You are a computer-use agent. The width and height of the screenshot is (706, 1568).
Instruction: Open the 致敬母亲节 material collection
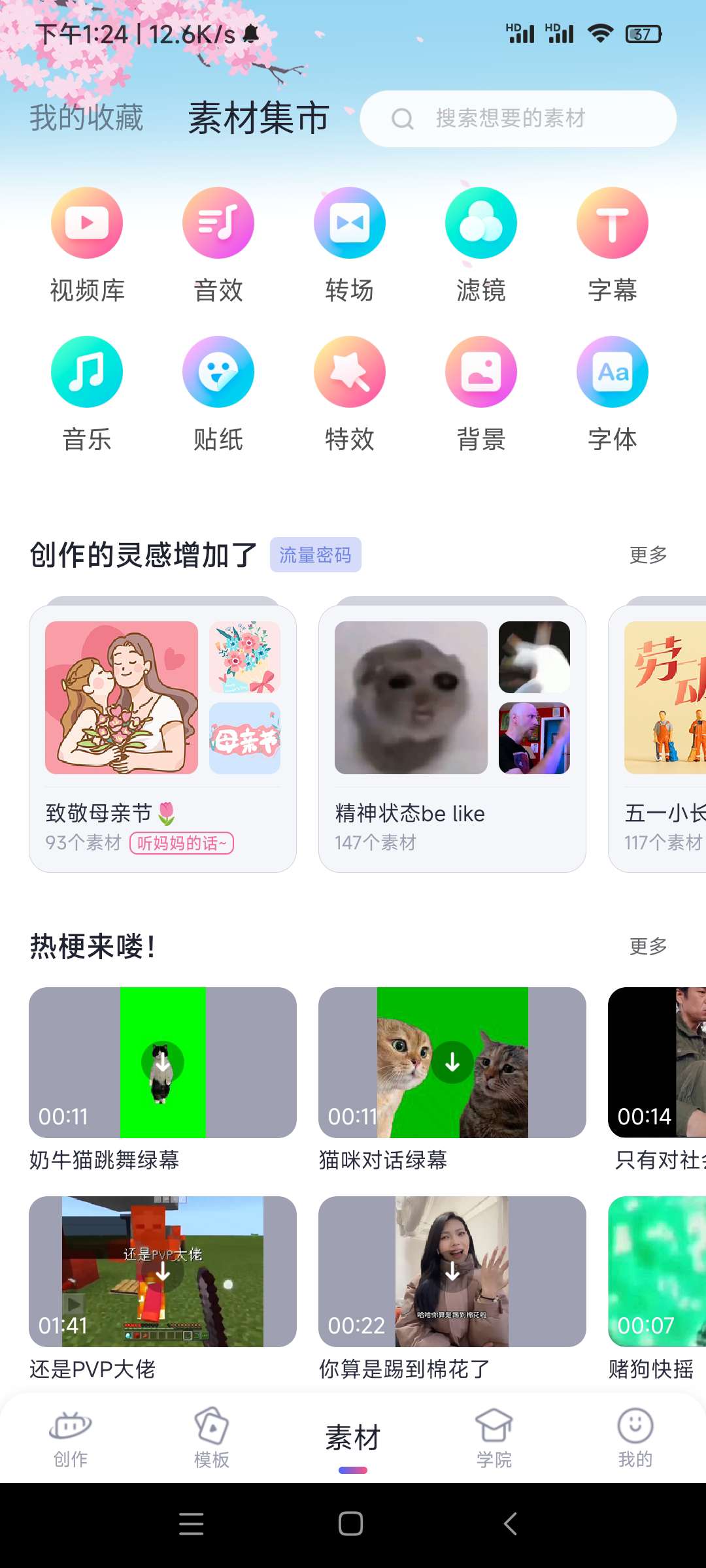click(163, 738)
